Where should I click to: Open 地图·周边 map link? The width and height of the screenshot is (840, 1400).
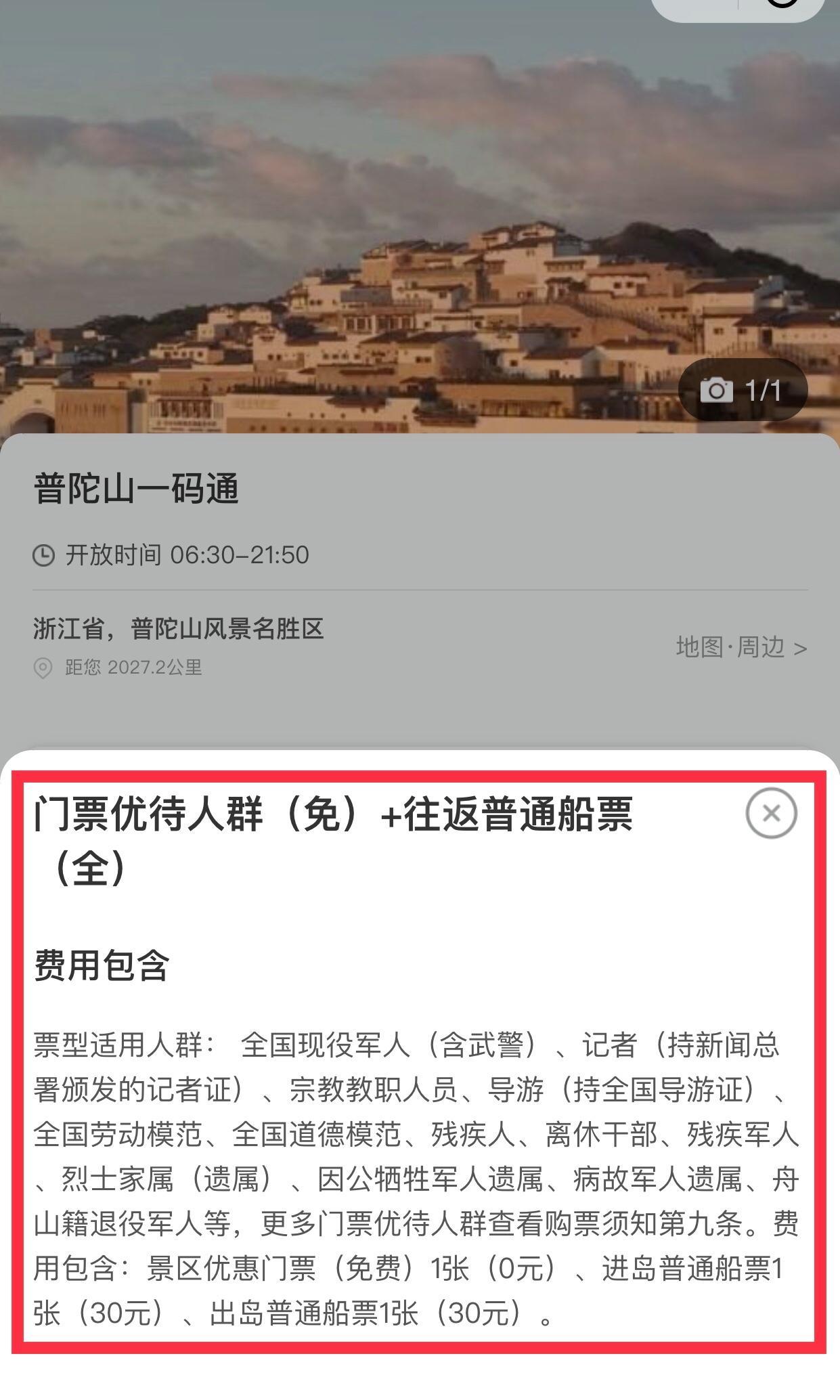(741, 648)
